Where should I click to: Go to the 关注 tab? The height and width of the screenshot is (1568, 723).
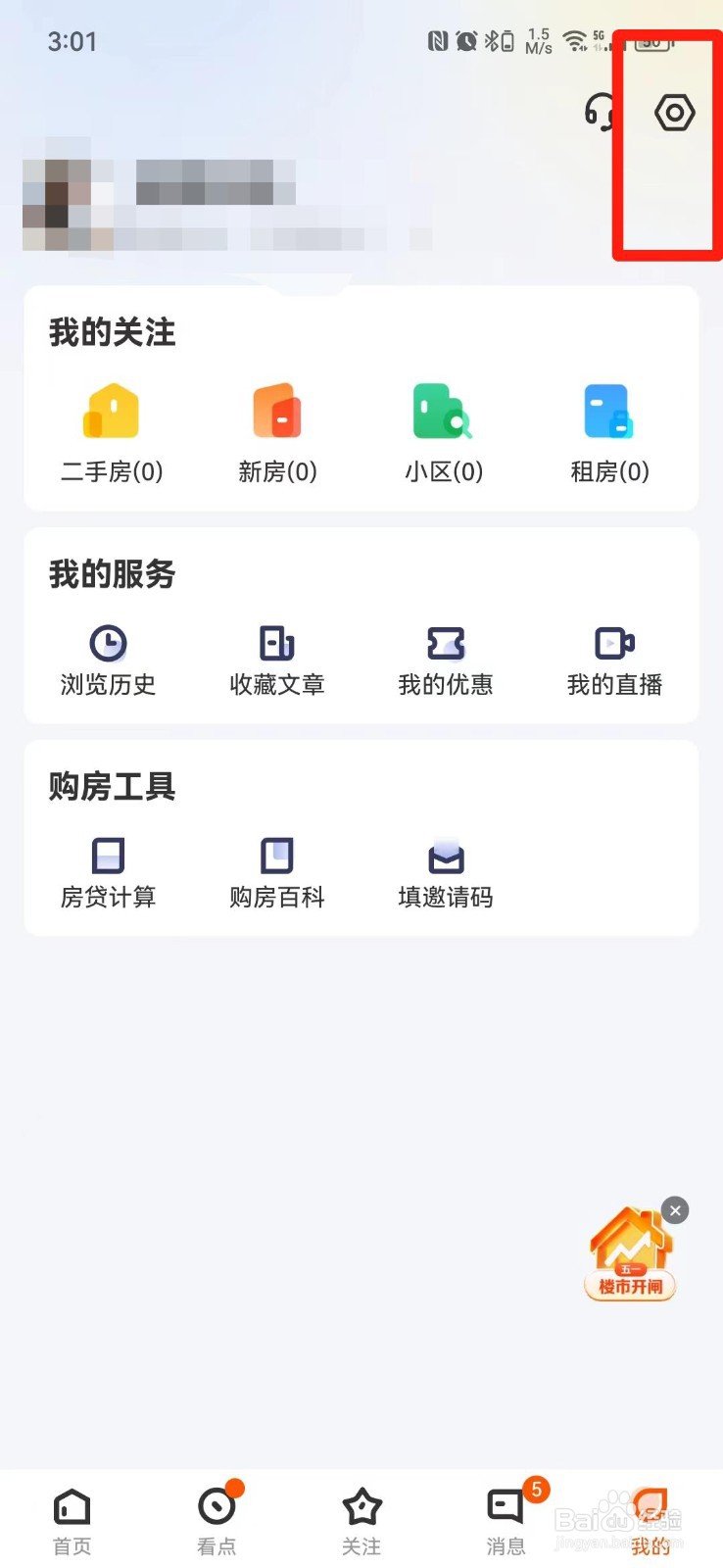click(x=361, y=1521)
